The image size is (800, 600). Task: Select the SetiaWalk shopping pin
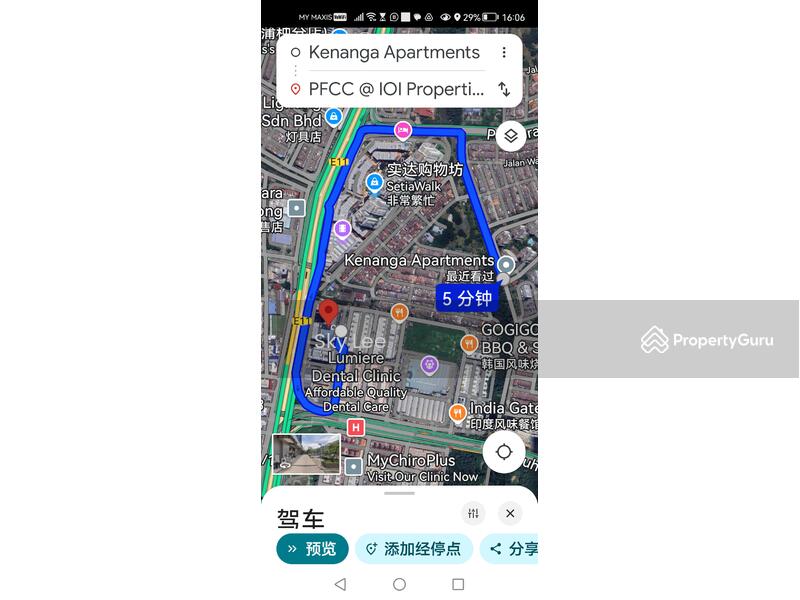coord(374,182)
